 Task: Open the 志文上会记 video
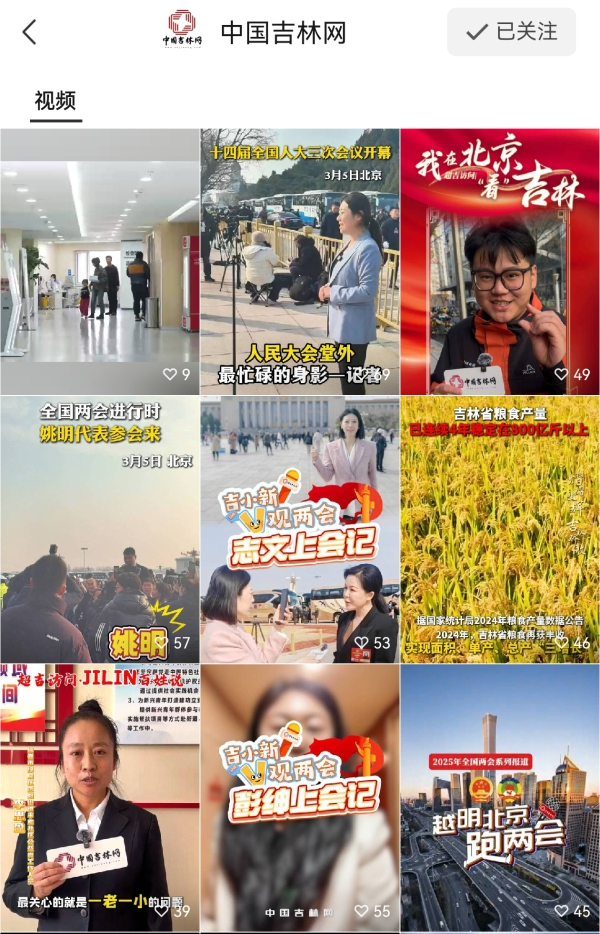click(x=300, y=529)
